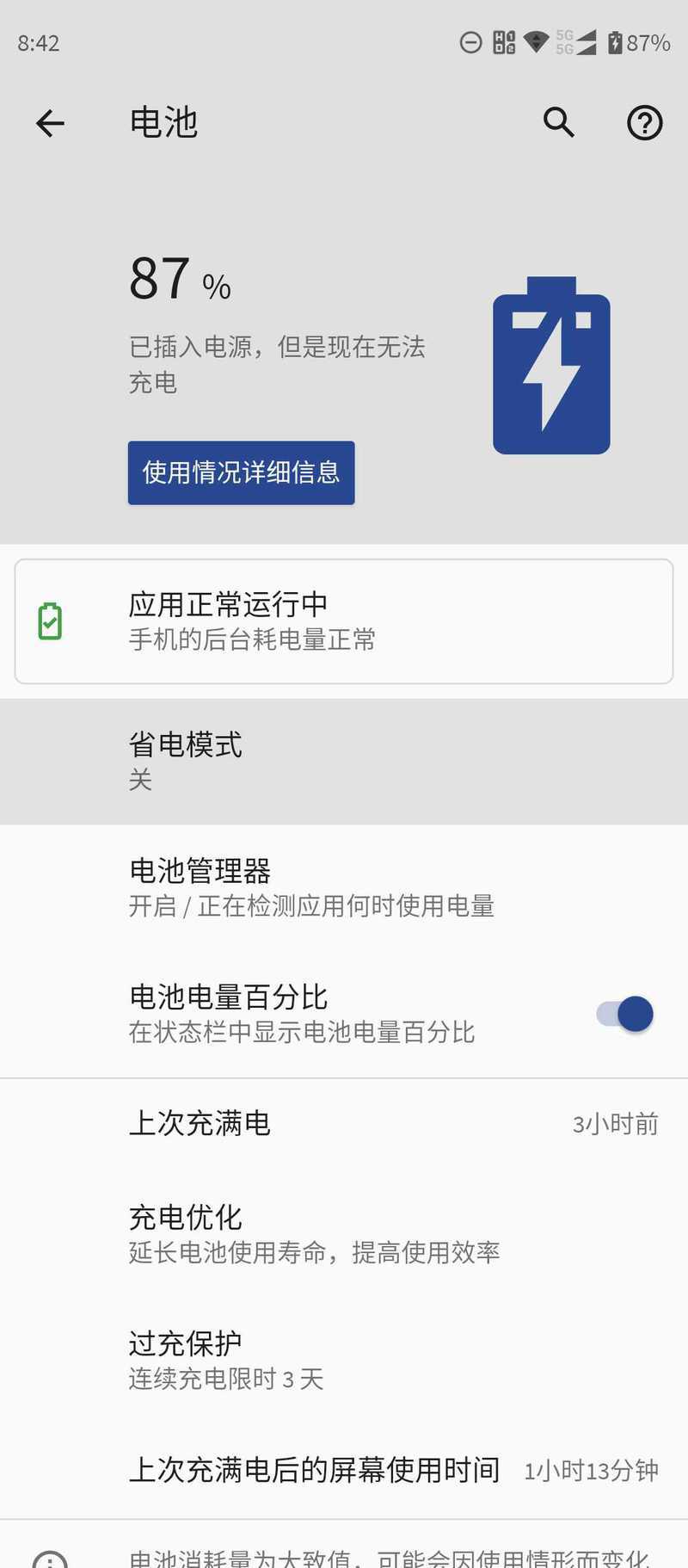
Task: Open 过充保护 settings
Action: (344, 1360)
